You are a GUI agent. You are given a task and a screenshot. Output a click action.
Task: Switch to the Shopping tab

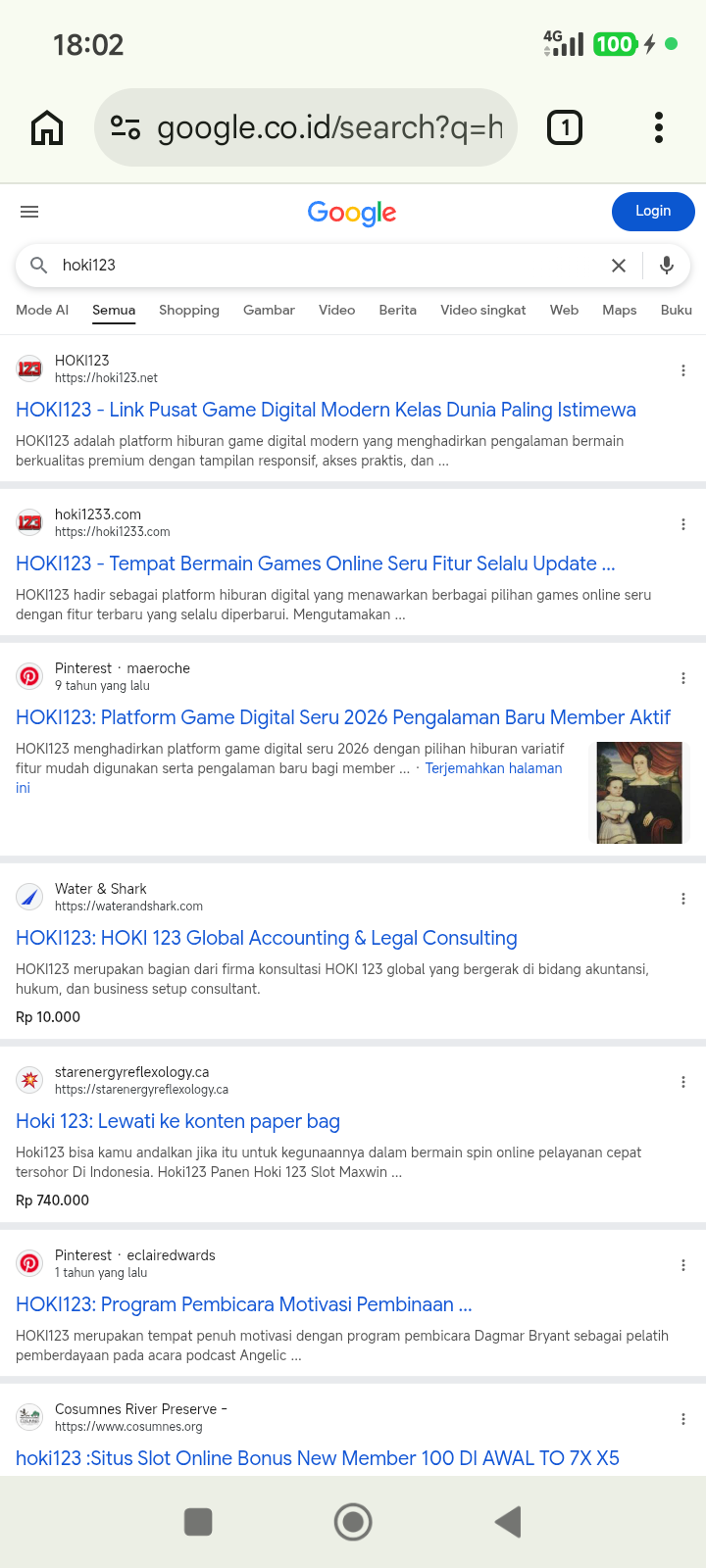point(189,310)
